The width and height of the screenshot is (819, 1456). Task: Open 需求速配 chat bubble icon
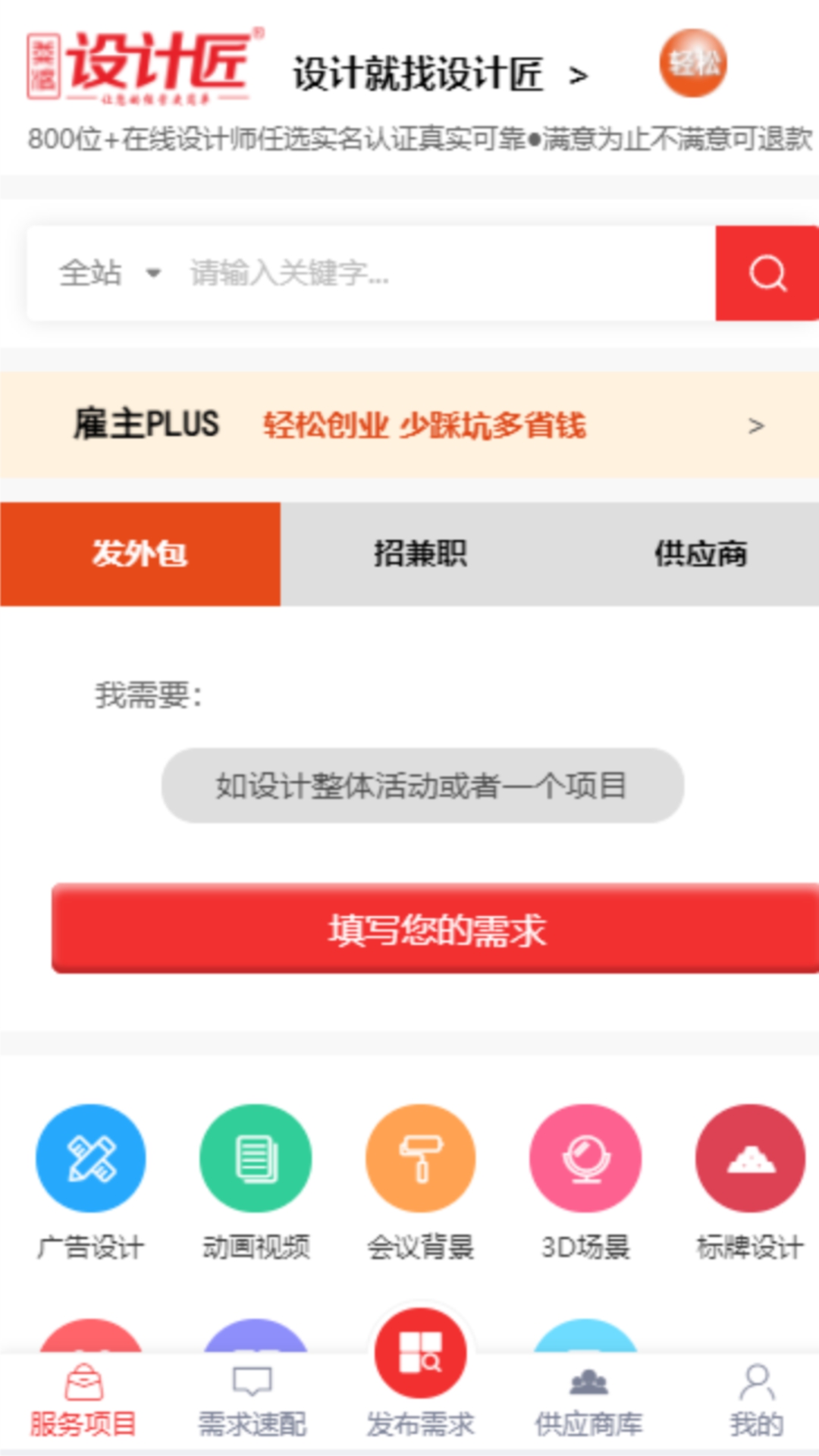pyautogui.click(x=252, y=1399)
